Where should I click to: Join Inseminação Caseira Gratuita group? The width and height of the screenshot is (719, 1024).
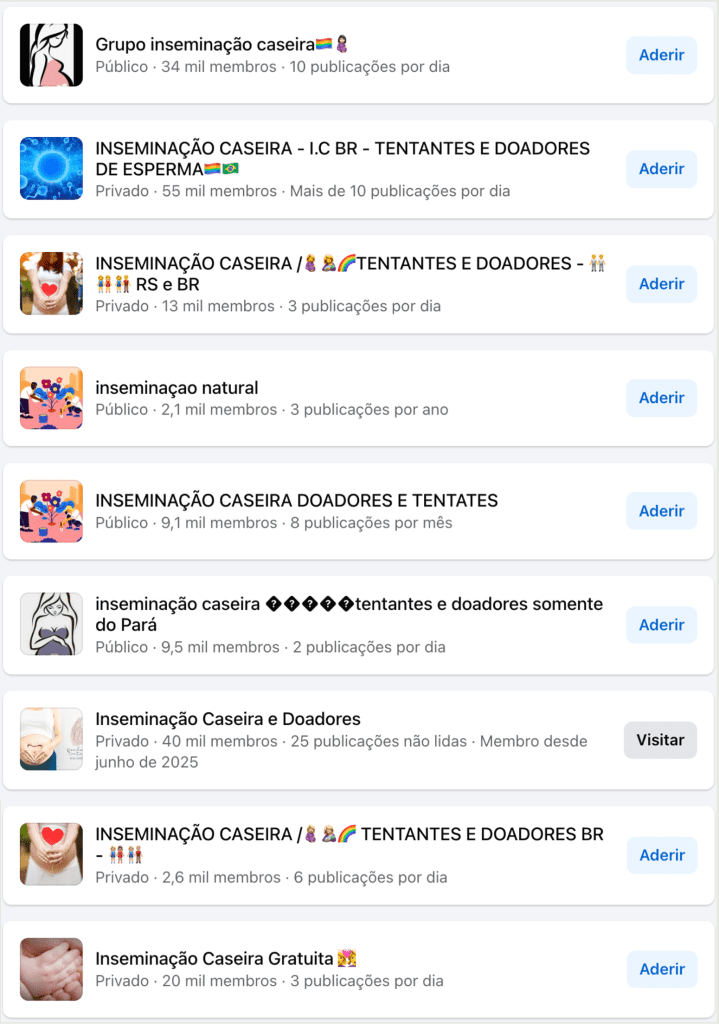click(x=661, y=969)
